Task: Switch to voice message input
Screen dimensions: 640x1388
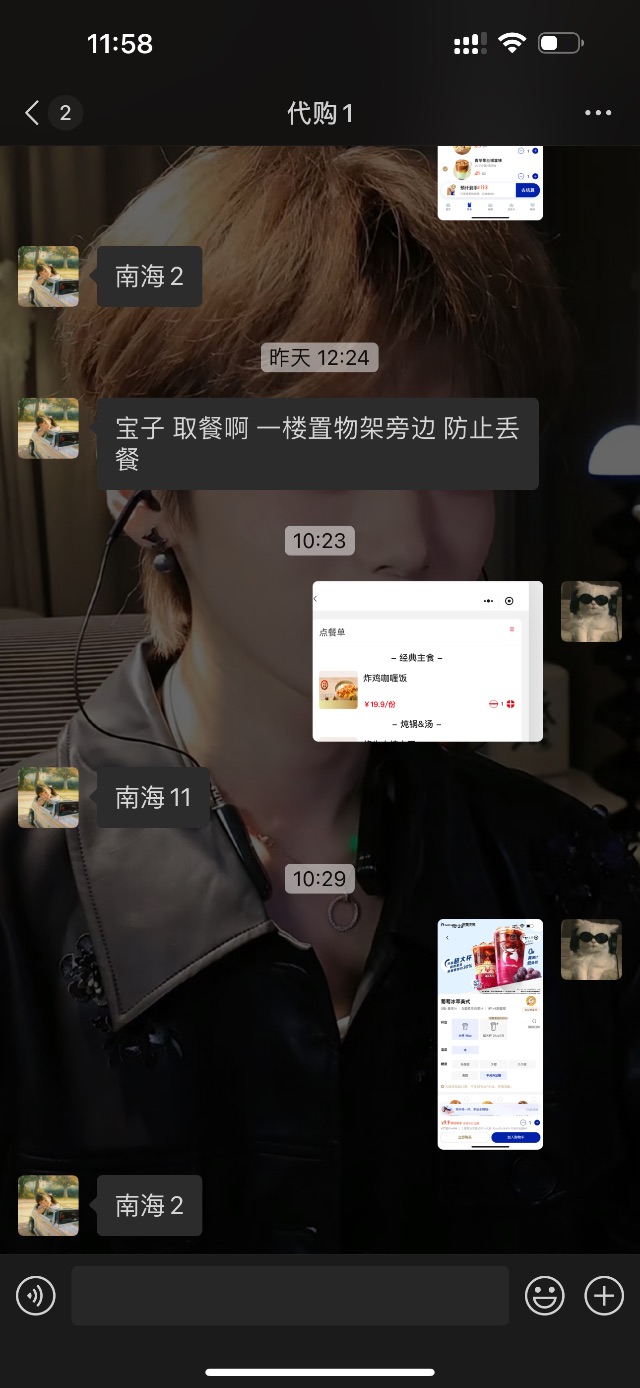Action: coord(36,1296)
